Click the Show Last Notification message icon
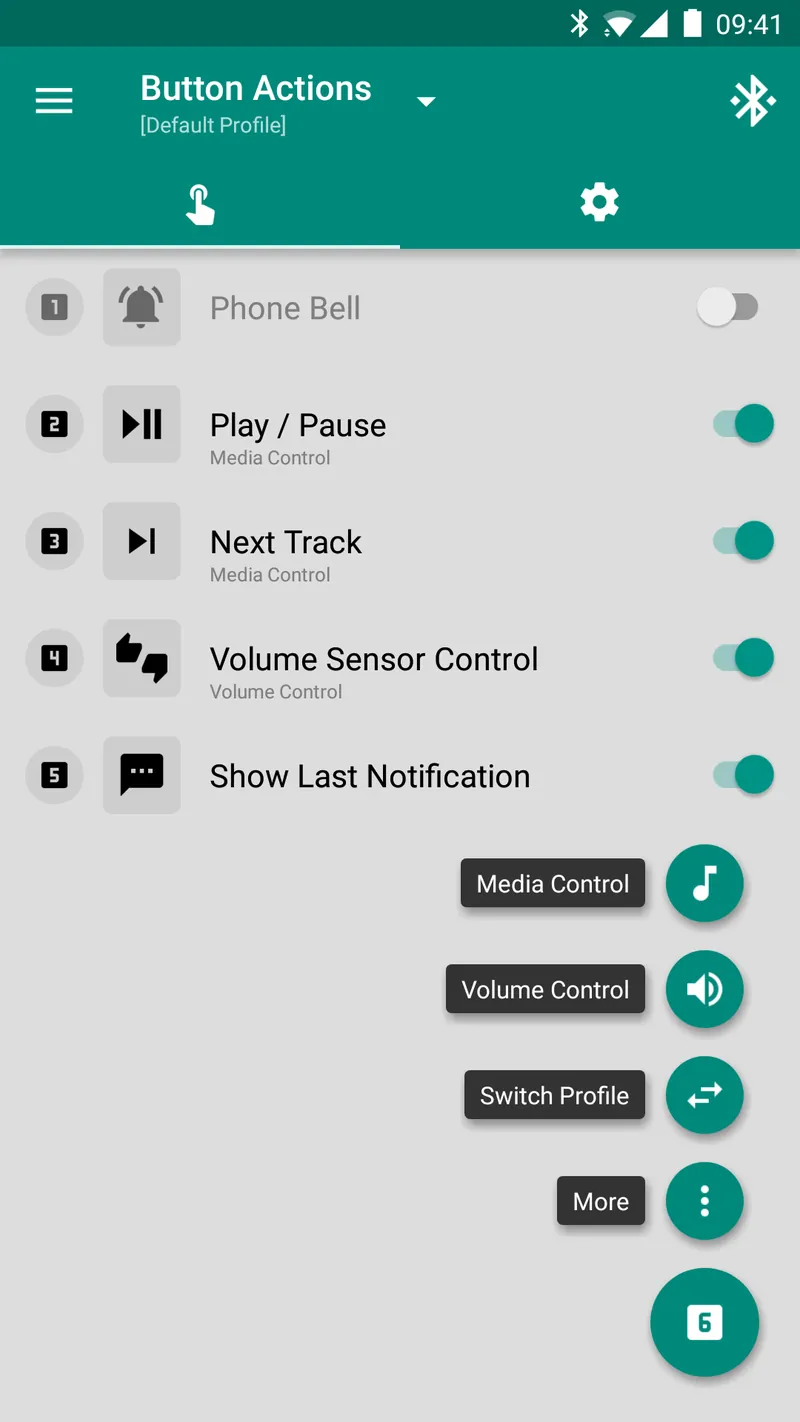 coord(141,774)
